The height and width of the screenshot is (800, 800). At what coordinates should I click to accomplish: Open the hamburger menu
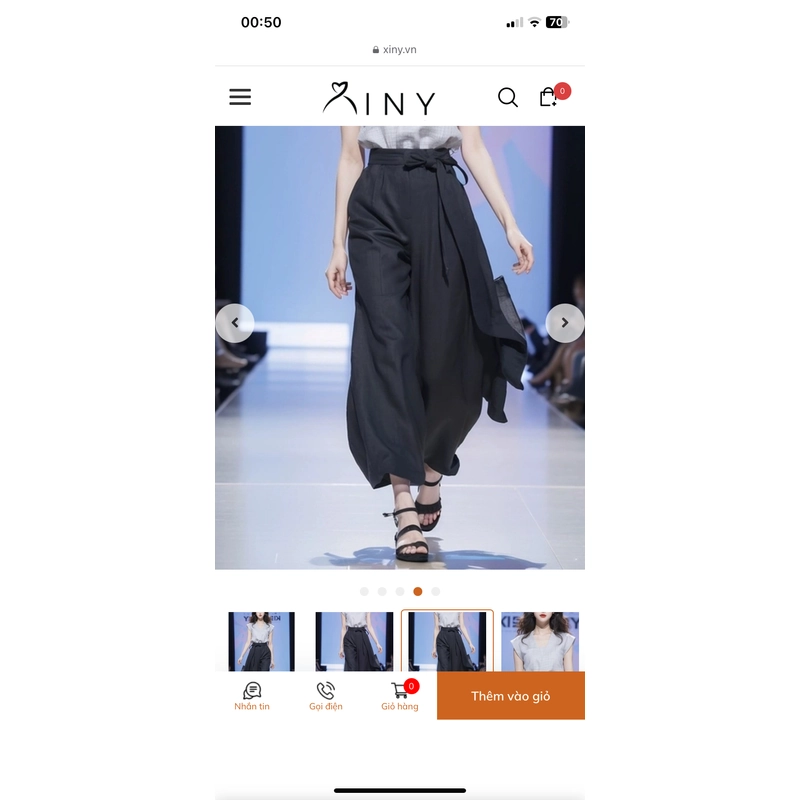click(x=240, y=97)
